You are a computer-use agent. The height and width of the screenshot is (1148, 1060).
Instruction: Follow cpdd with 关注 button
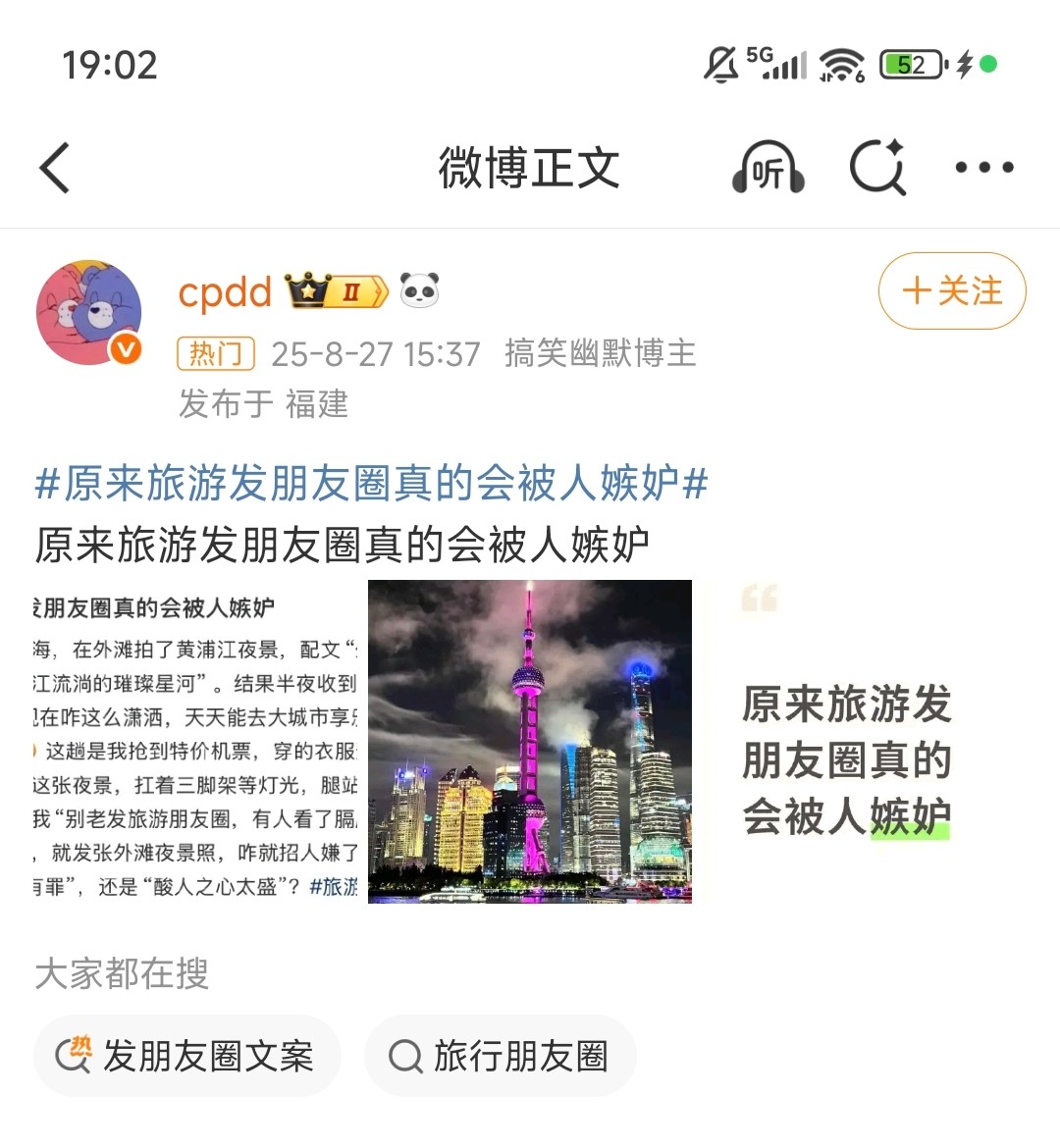click(x=951, y=291)
